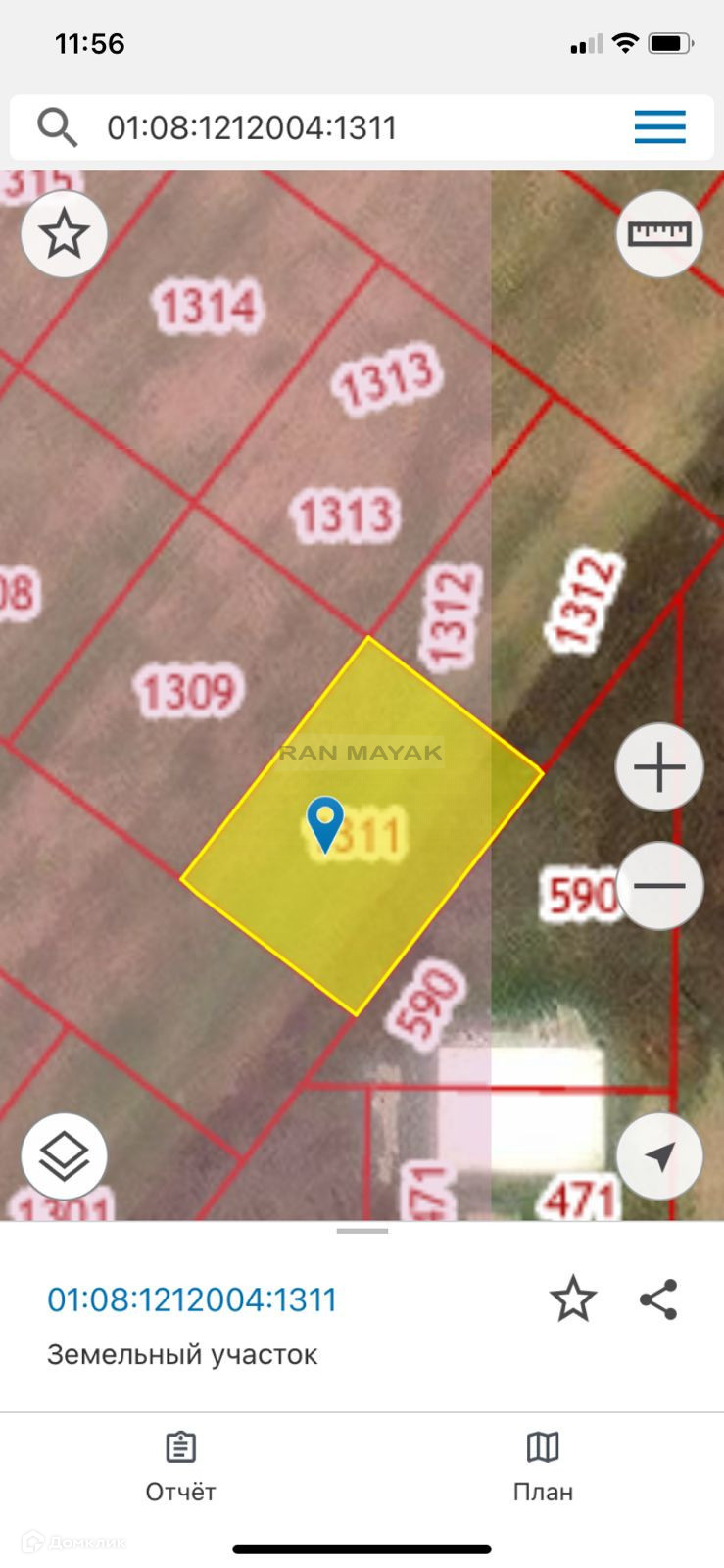The image size is (724, 1568).
Task: Open the hamburger menu
Action: point(659,127)
